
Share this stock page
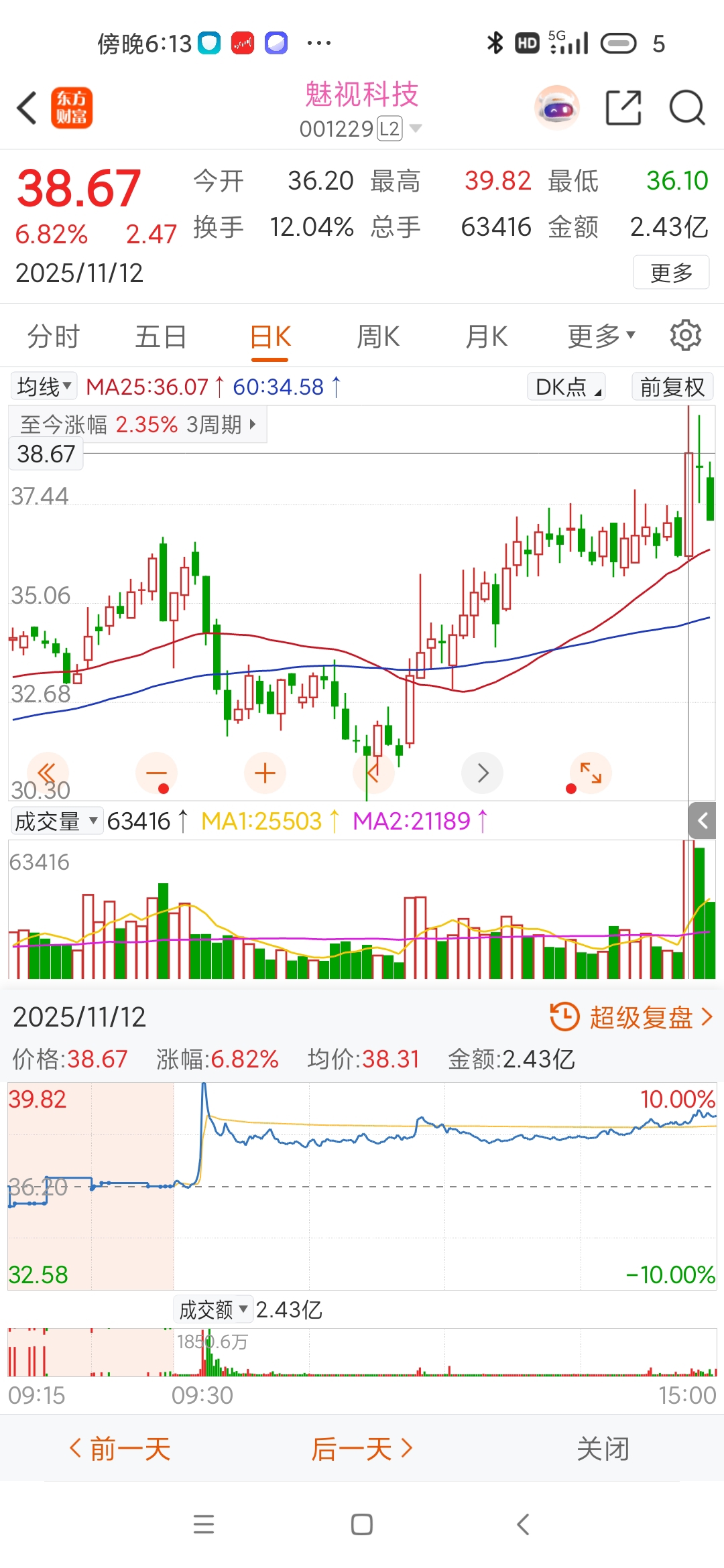[623, 107]
